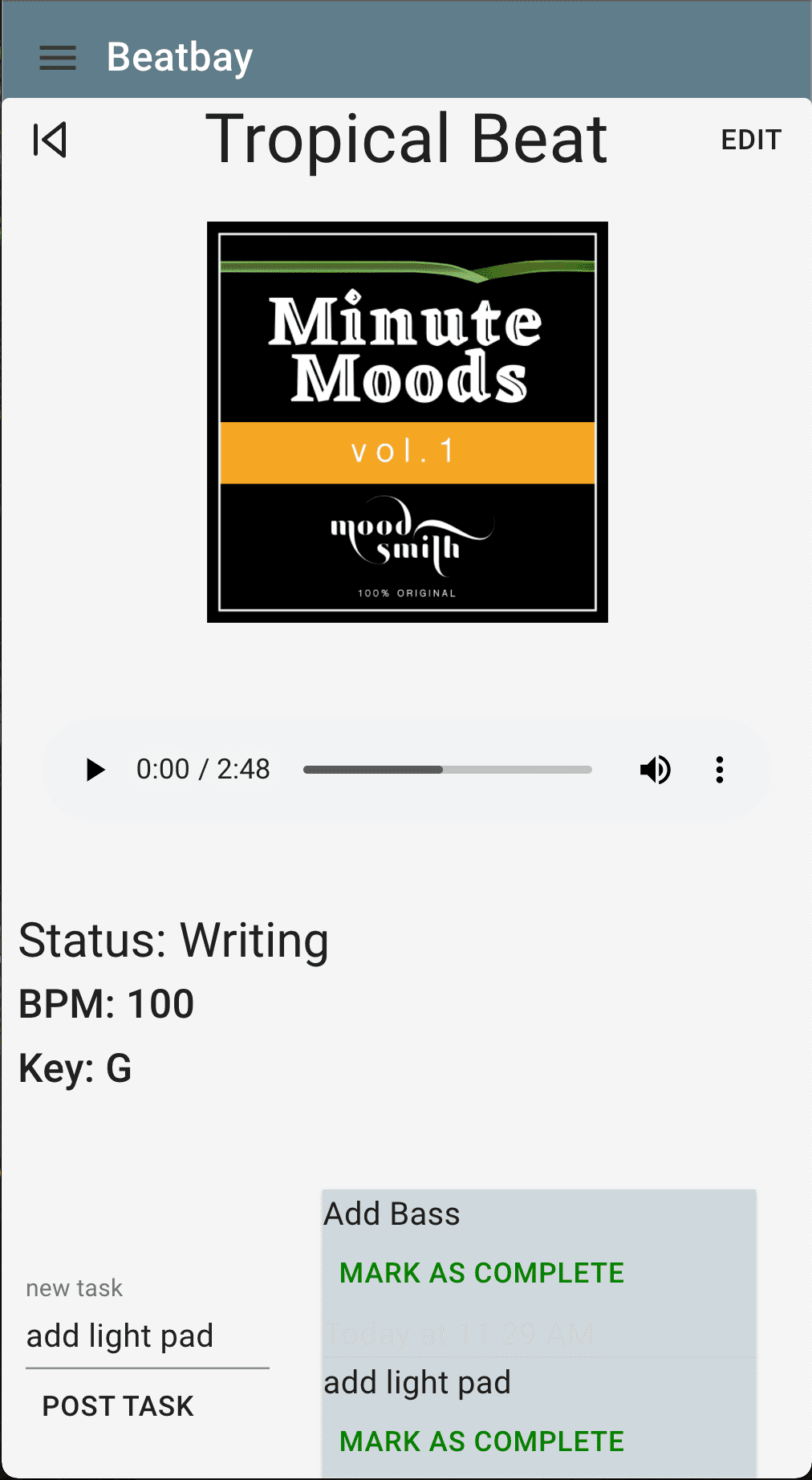Viewport: 812px width, 1480px height.
Task: Go back using the skip-previous arrow
Action: [50, 140]
